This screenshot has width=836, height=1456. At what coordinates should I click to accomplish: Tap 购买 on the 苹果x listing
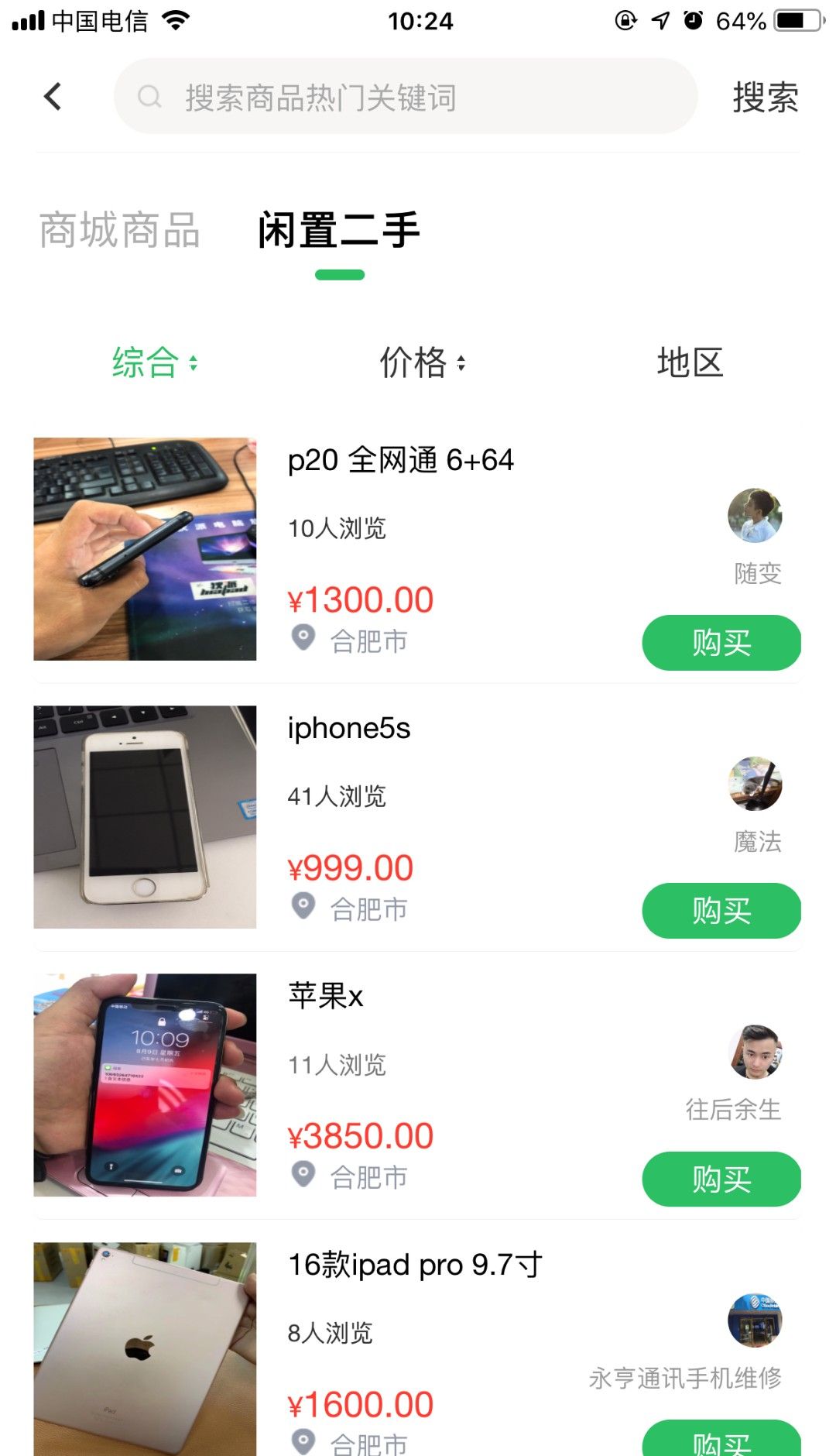(721, 1179)
